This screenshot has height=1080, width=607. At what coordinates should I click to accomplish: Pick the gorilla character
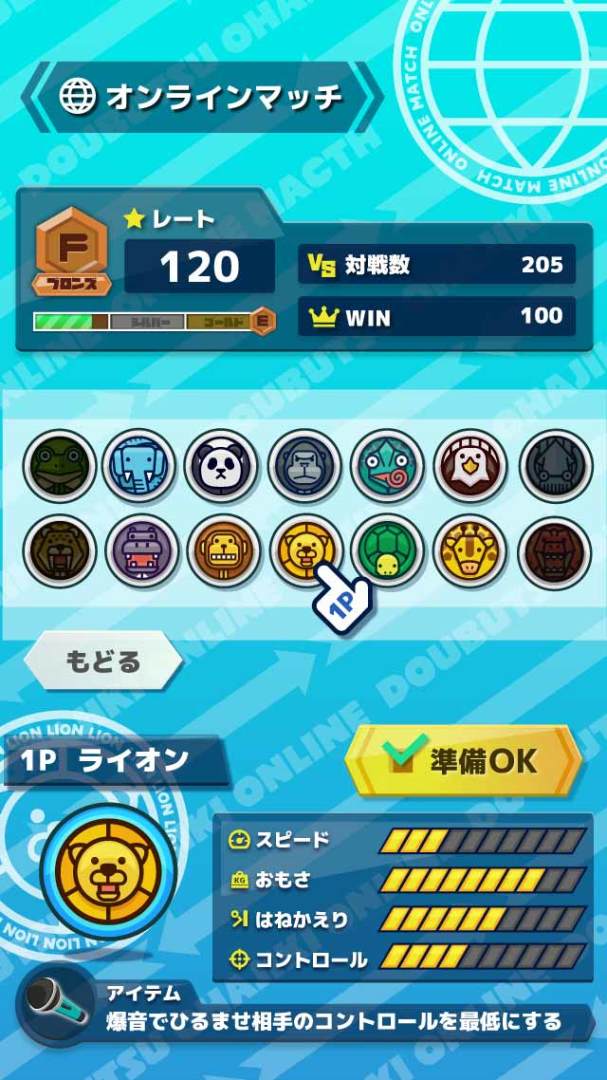click(x=305, y=465)
